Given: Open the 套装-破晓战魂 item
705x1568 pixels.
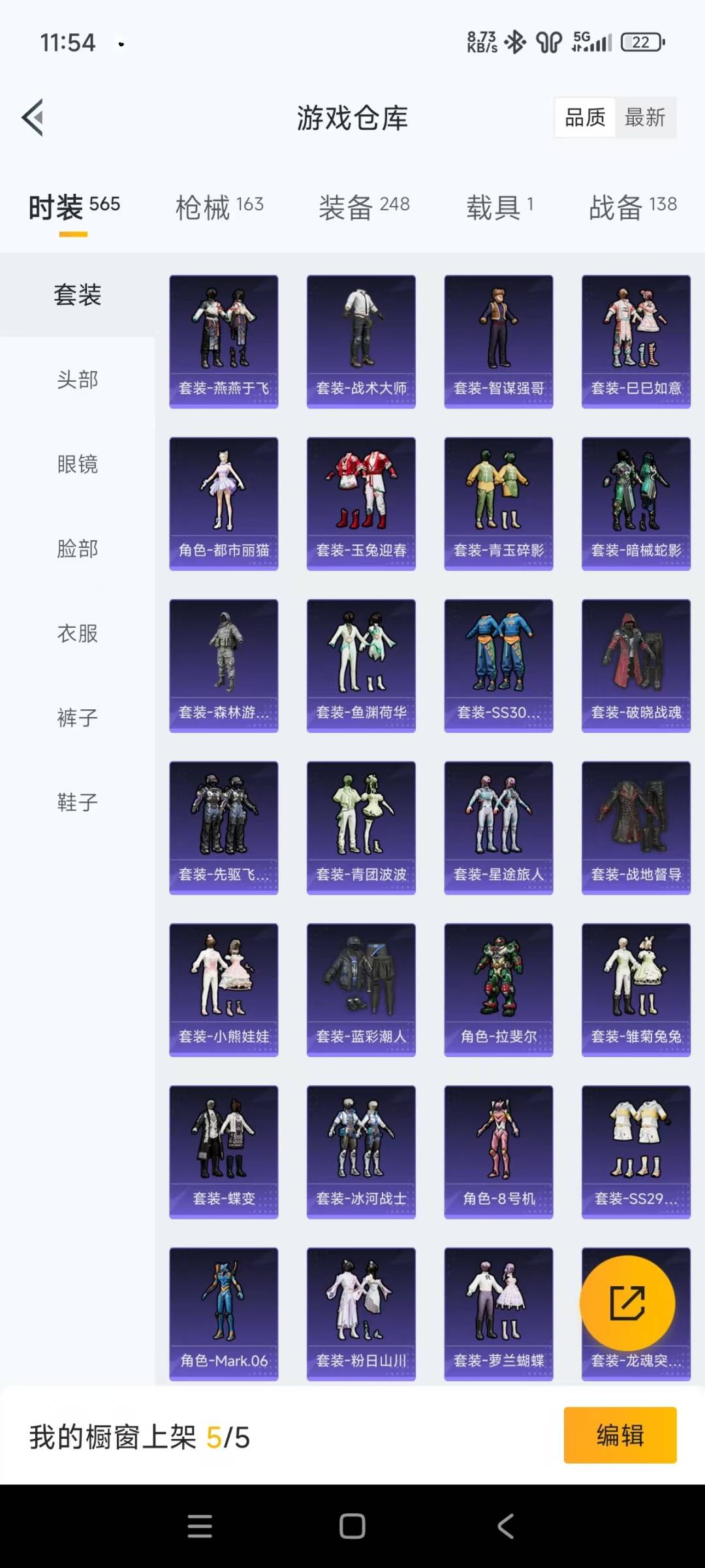Looking at the screenshot, I should point(636,666).
